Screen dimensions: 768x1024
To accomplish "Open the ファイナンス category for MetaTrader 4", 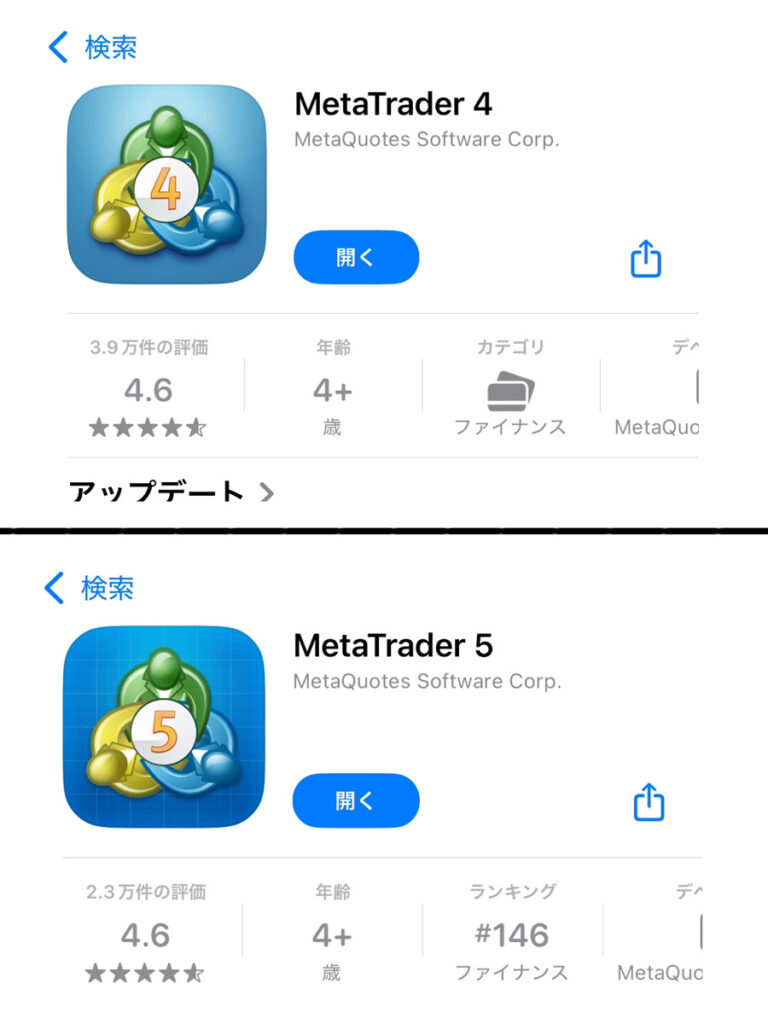I will 510,391.
